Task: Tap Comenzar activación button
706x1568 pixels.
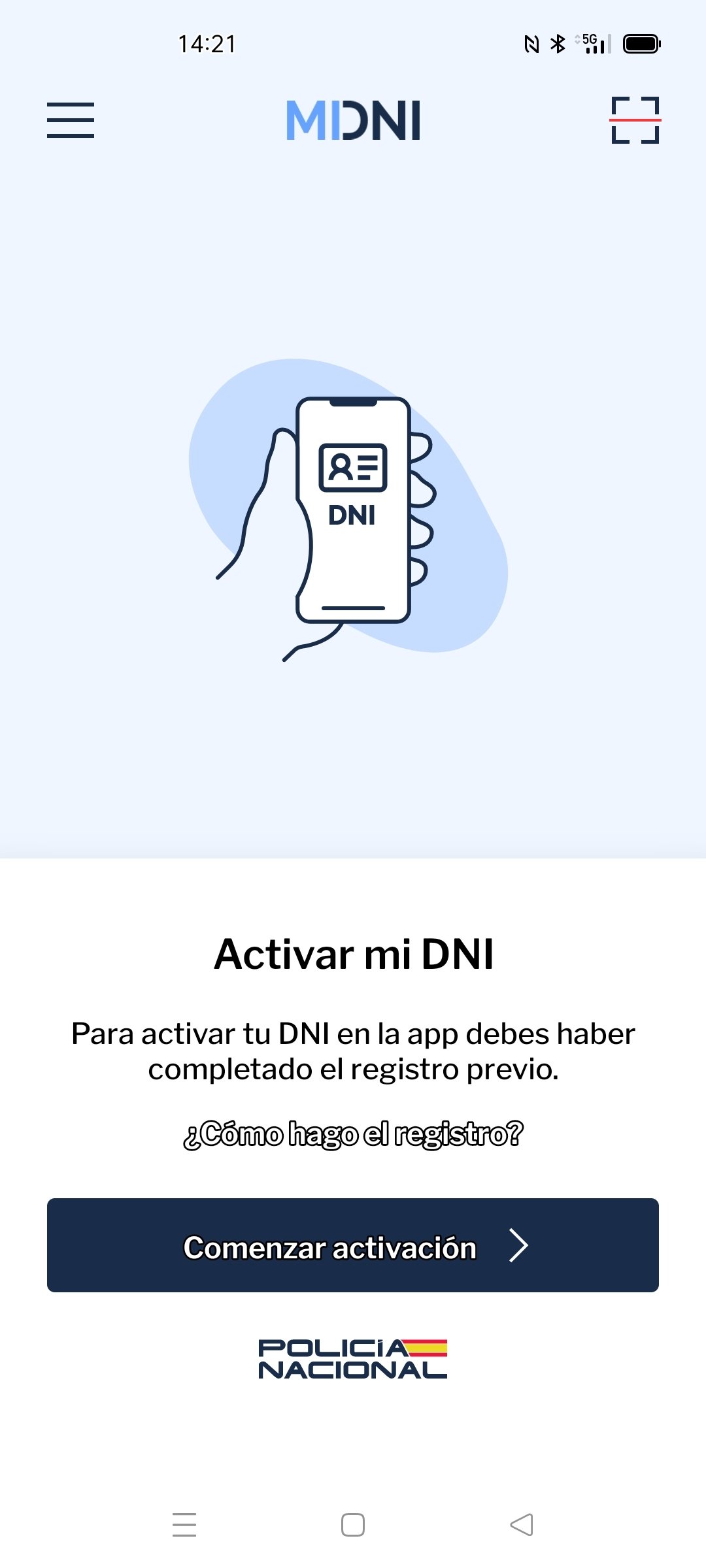Action: pos(353,1245)
